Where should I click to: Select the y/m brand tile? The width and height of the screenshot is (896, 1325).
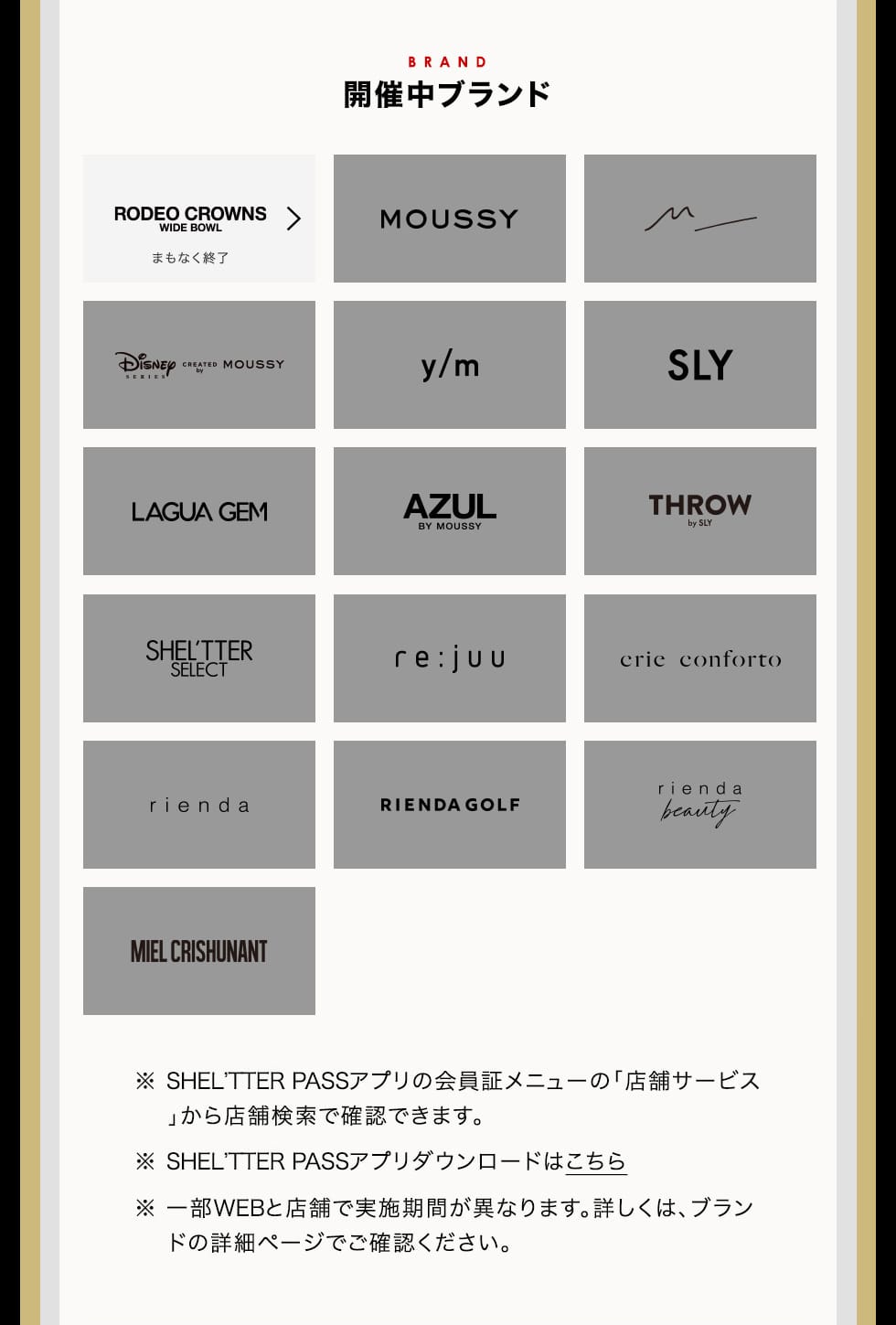[449, 365]
